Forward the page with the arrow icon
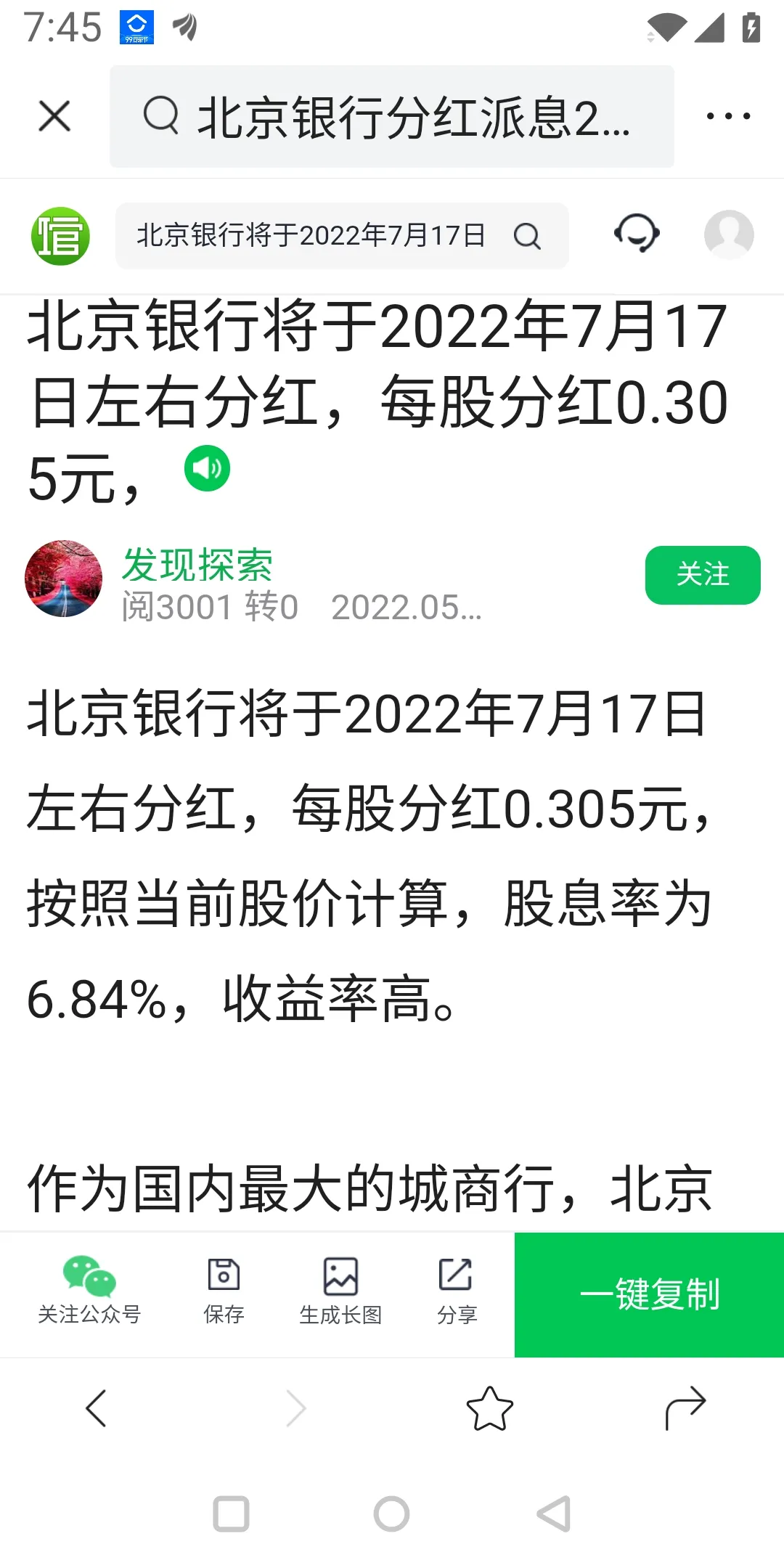784x1568 pixels. (x=685, y=1408)
